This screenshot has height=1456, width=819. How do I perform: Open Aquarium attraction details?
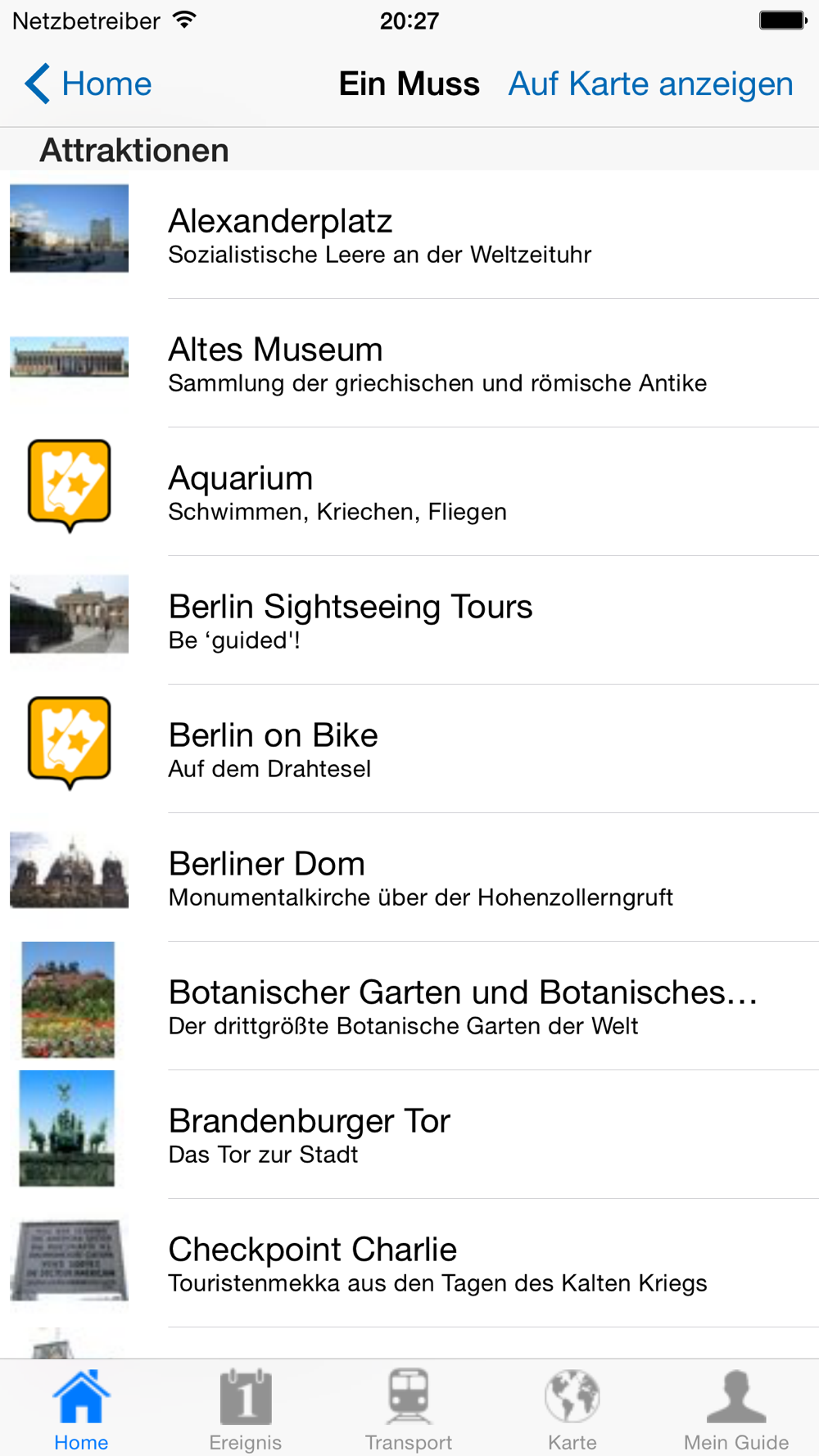click(409, 492)
